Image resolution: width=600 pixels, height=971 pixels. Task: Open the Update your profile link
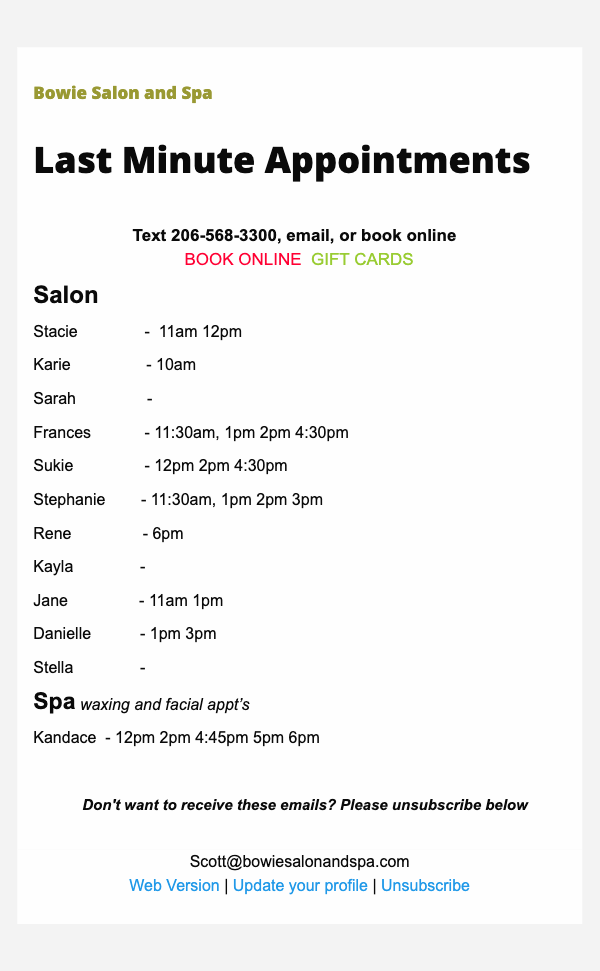tap(300, 885)
